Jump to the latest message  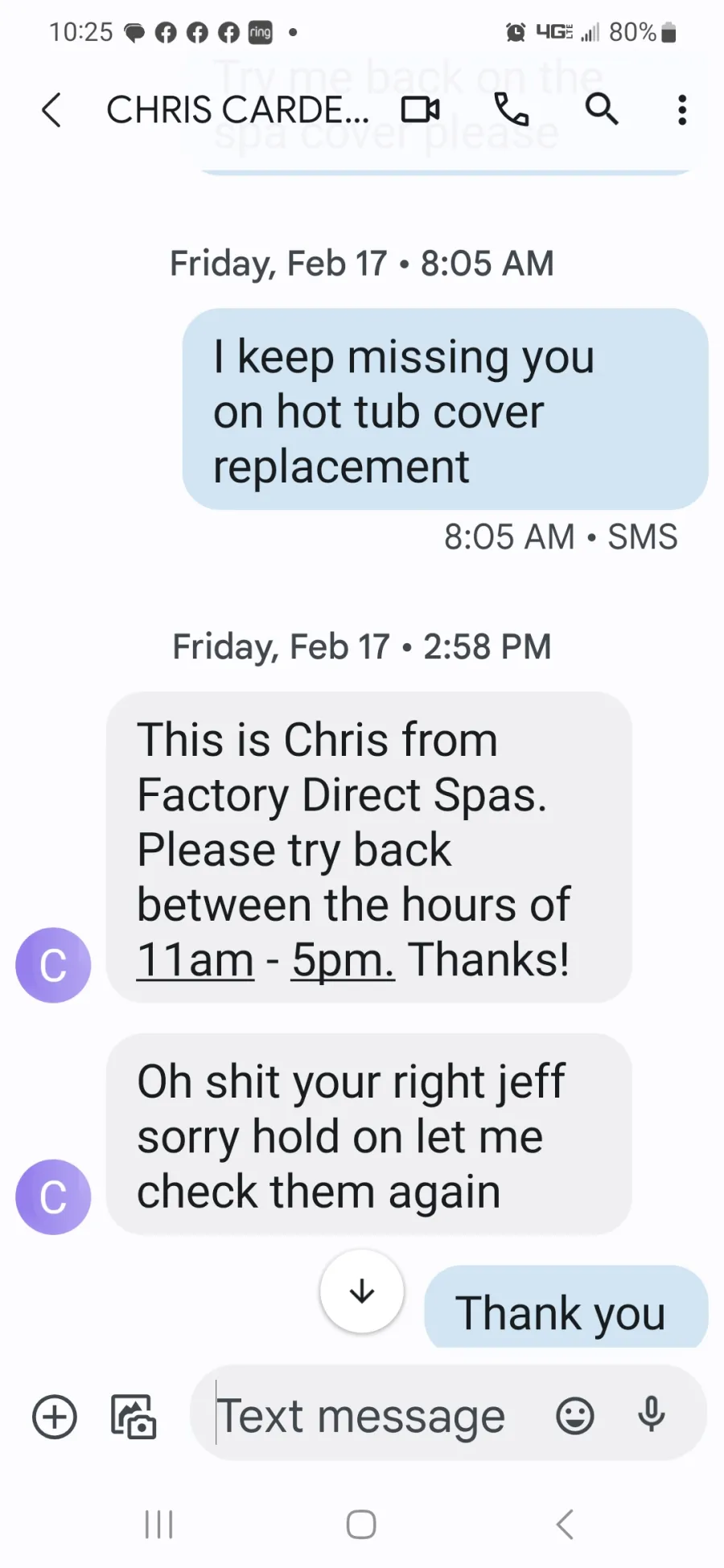click(362, 1291)
